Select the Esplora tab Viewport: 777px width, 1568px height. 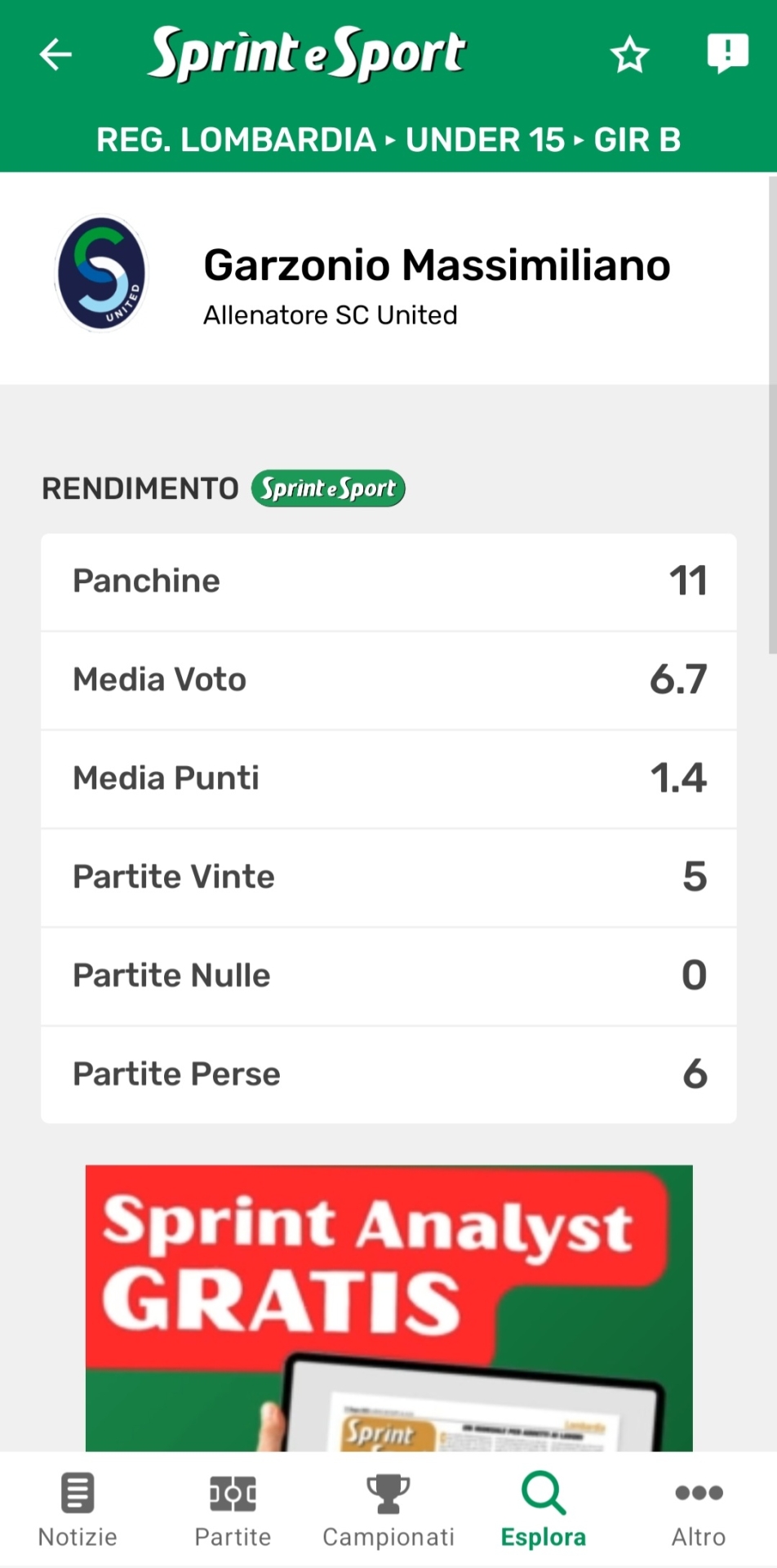coord(544,1509)
